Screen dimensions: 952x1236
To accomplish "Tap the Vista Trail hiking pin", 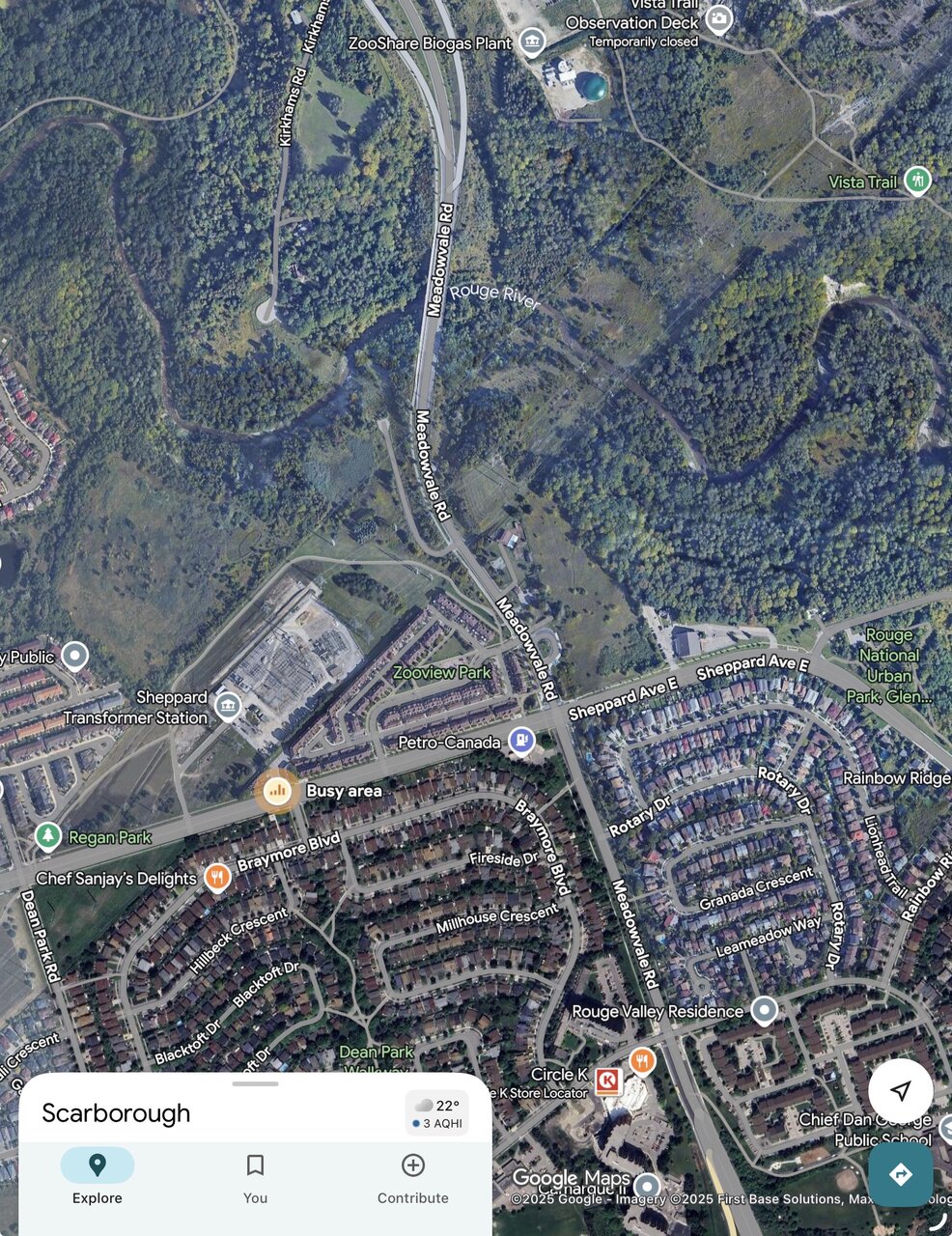I will coord(917,180).
